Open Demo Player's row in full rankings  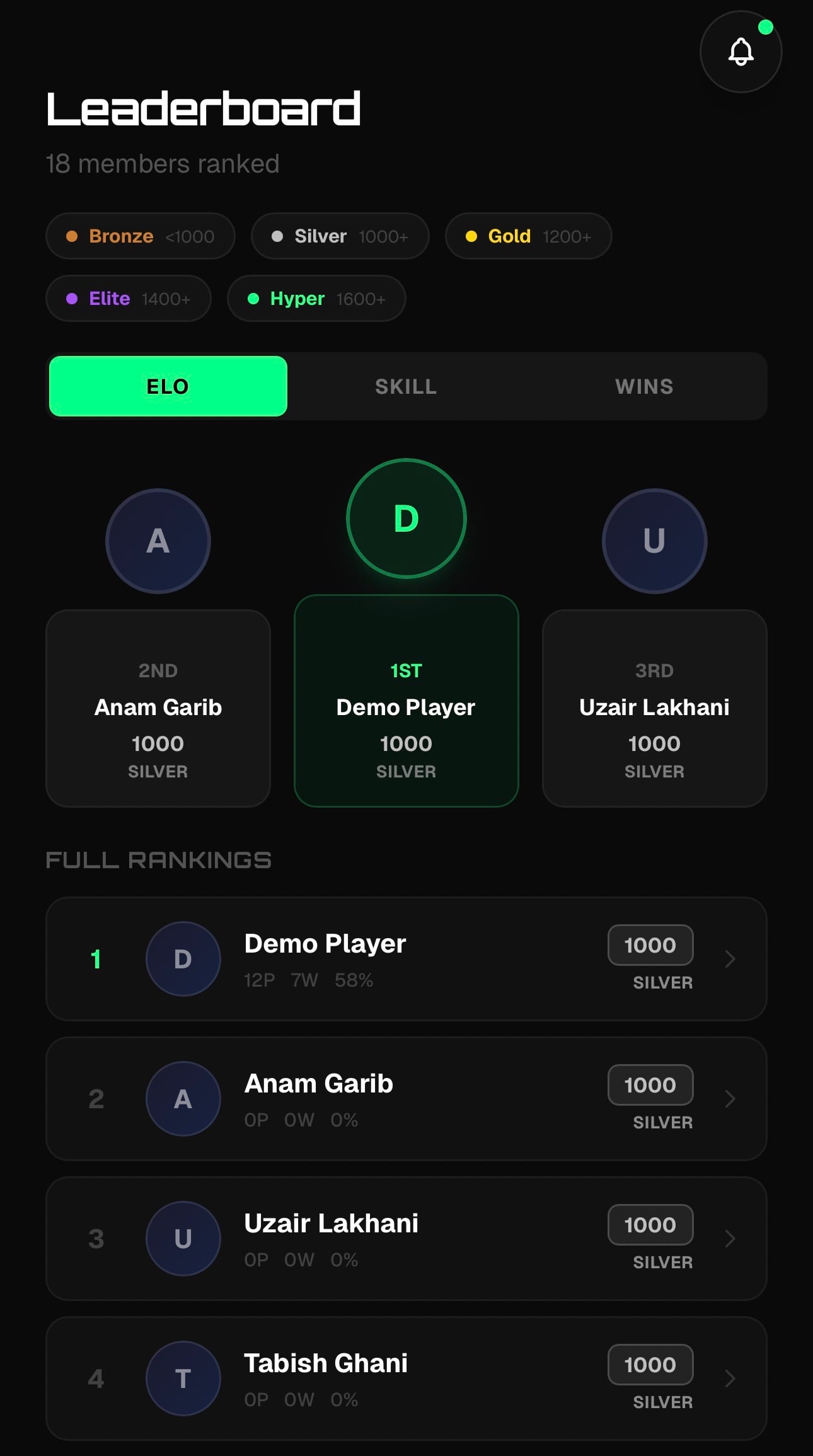pos(406,958)
